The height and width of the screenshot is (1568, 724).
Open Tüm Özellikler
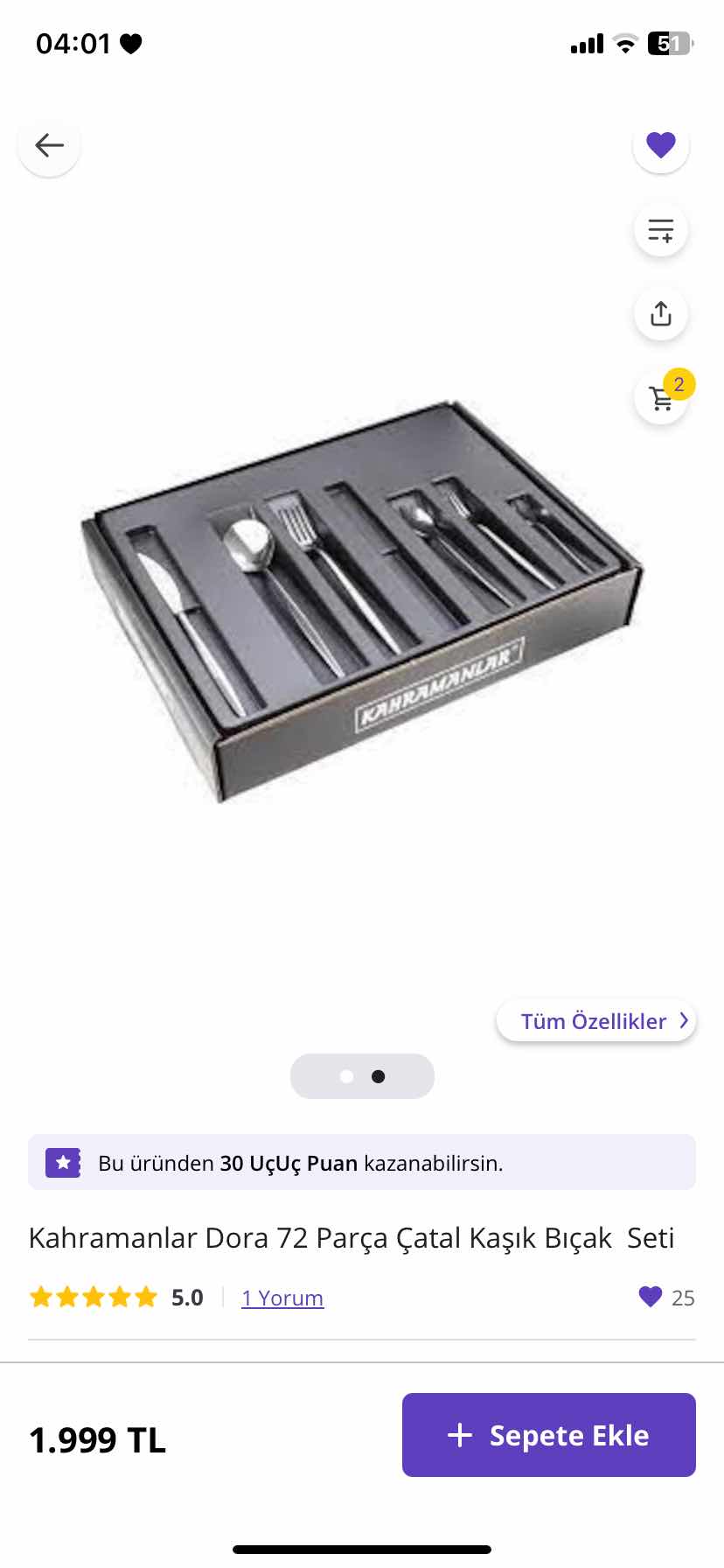(596, 1021)
